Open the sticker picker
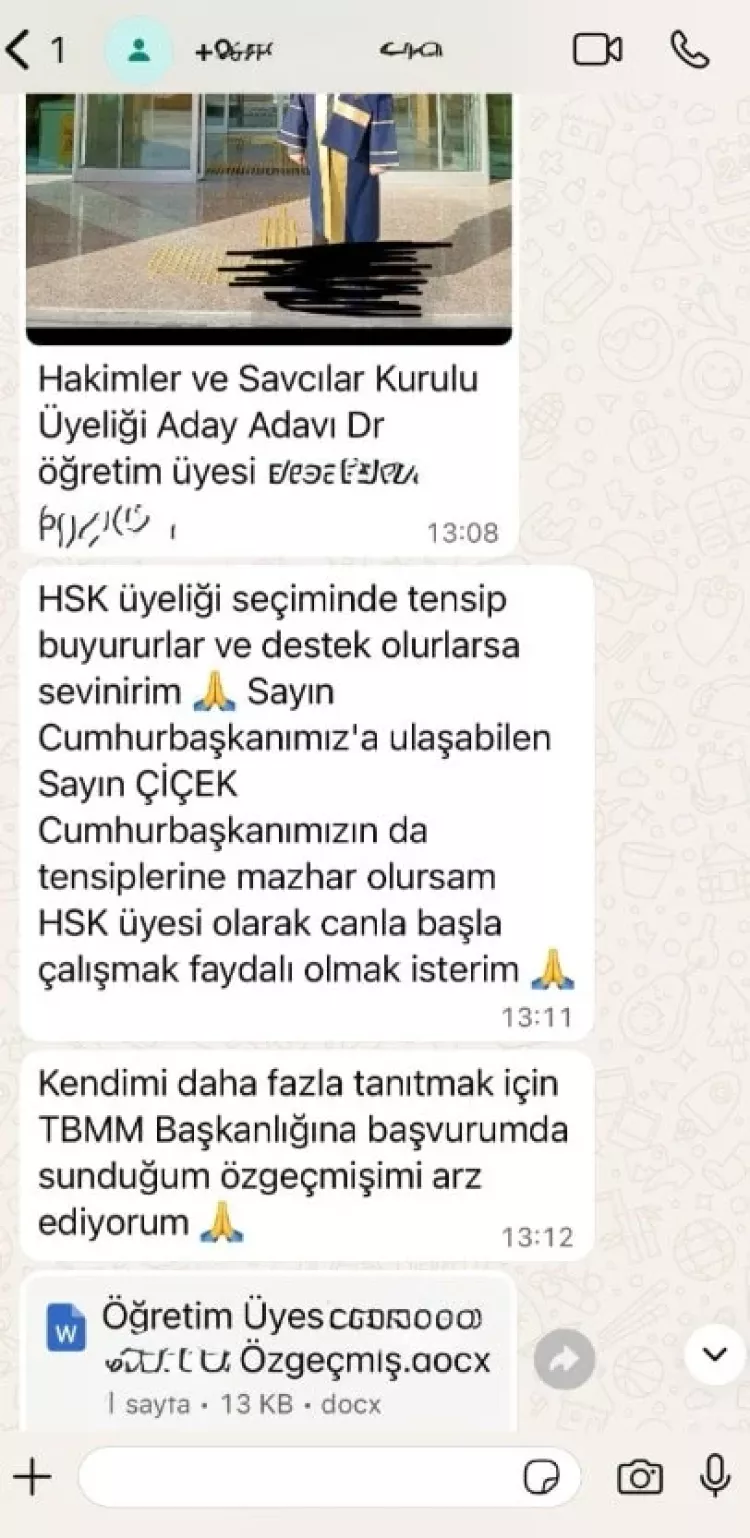750x1538 pixels. tap(541, 1477)
